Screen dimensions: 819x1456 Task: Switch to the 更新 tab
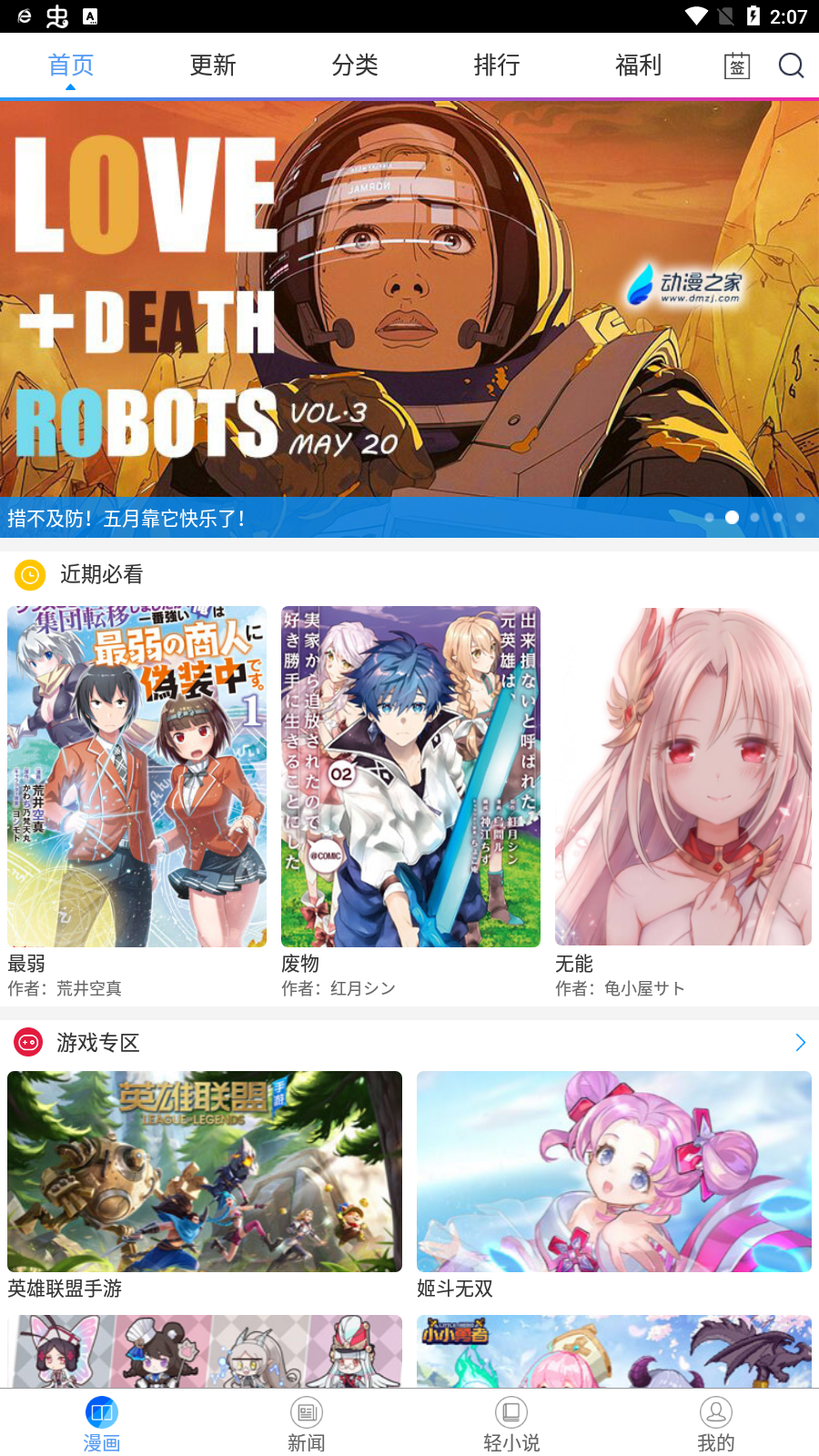(x=213, y=66)
